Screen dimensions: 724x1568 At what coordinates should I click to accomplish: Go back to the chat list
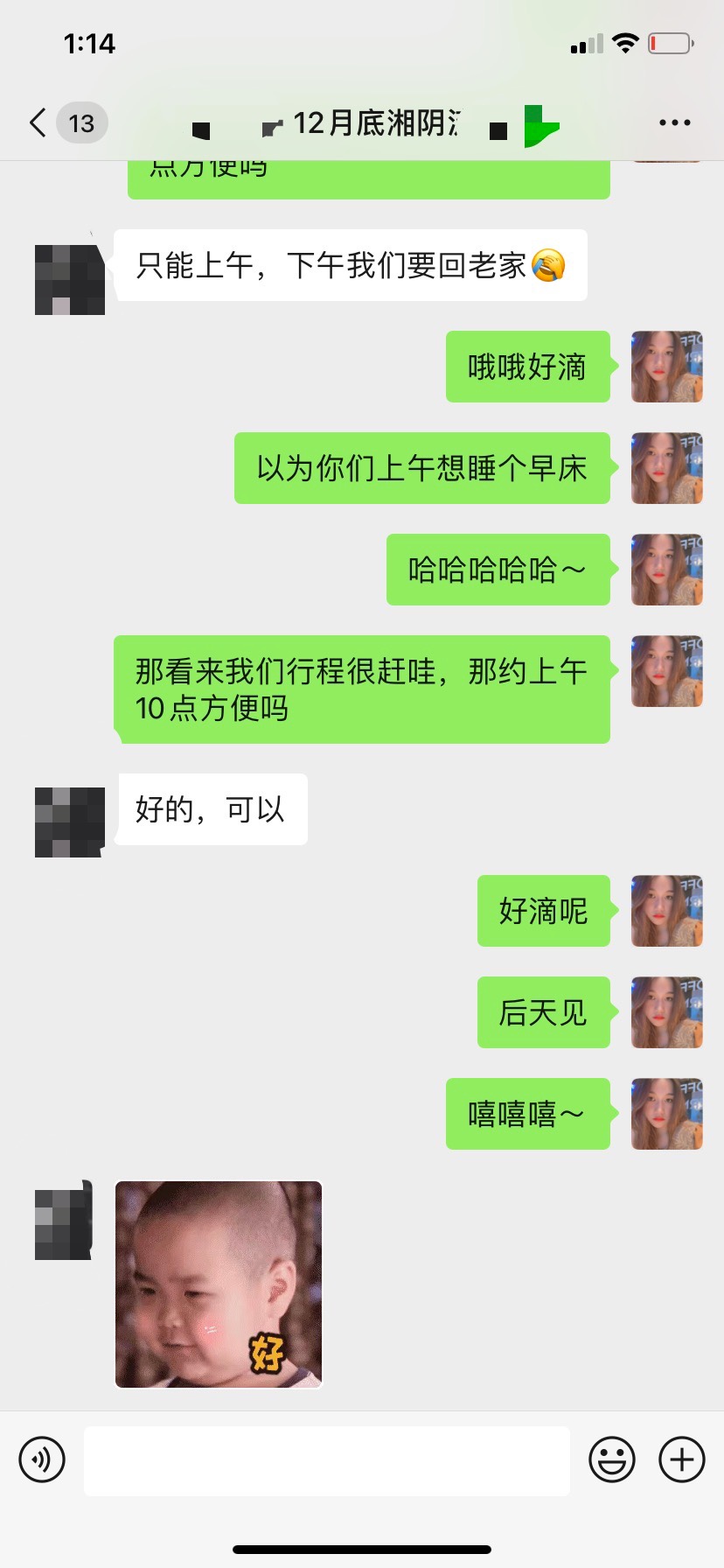tap(38, 123)
